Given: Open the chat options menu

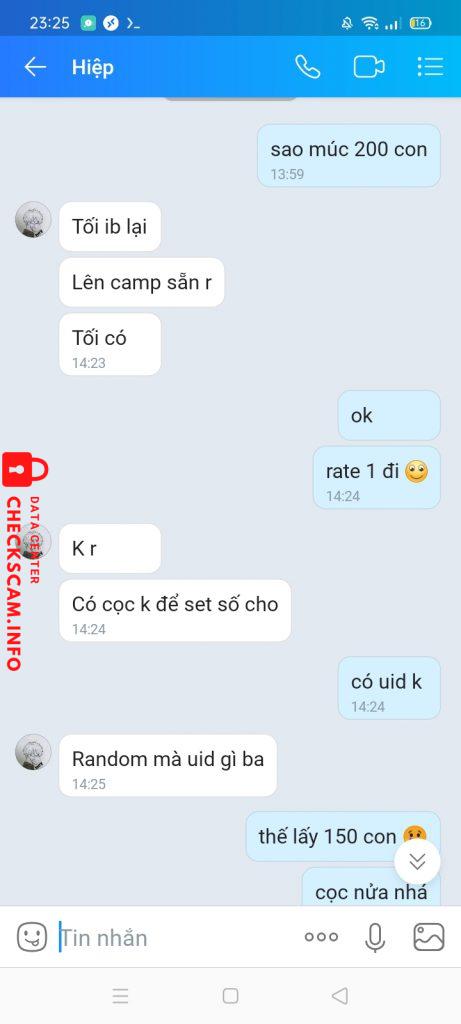Looking at the screenshot, I should coord(430,67).
